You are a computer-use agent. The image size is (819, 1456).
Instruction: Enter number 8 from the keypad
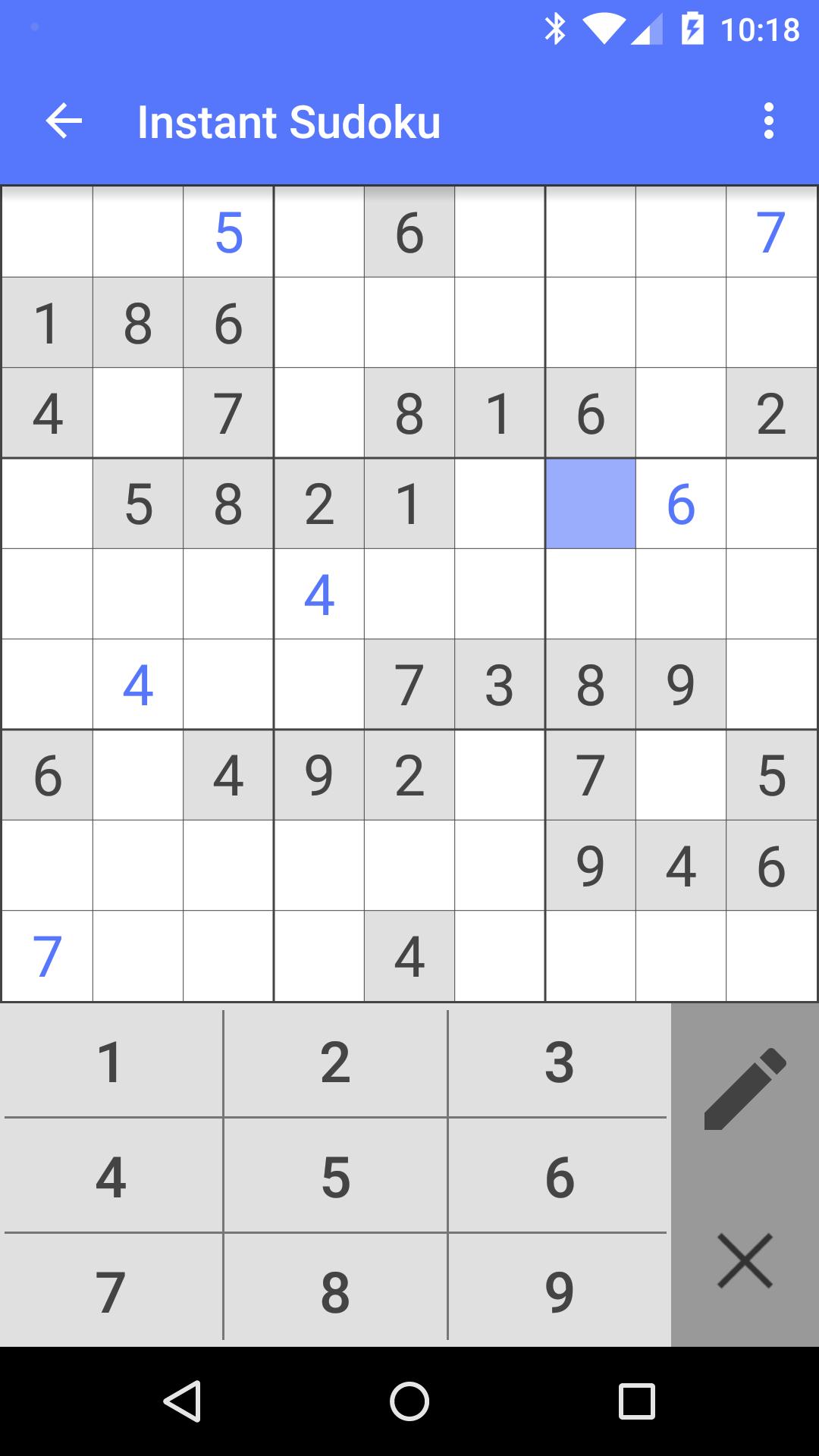click(335, 1292)
